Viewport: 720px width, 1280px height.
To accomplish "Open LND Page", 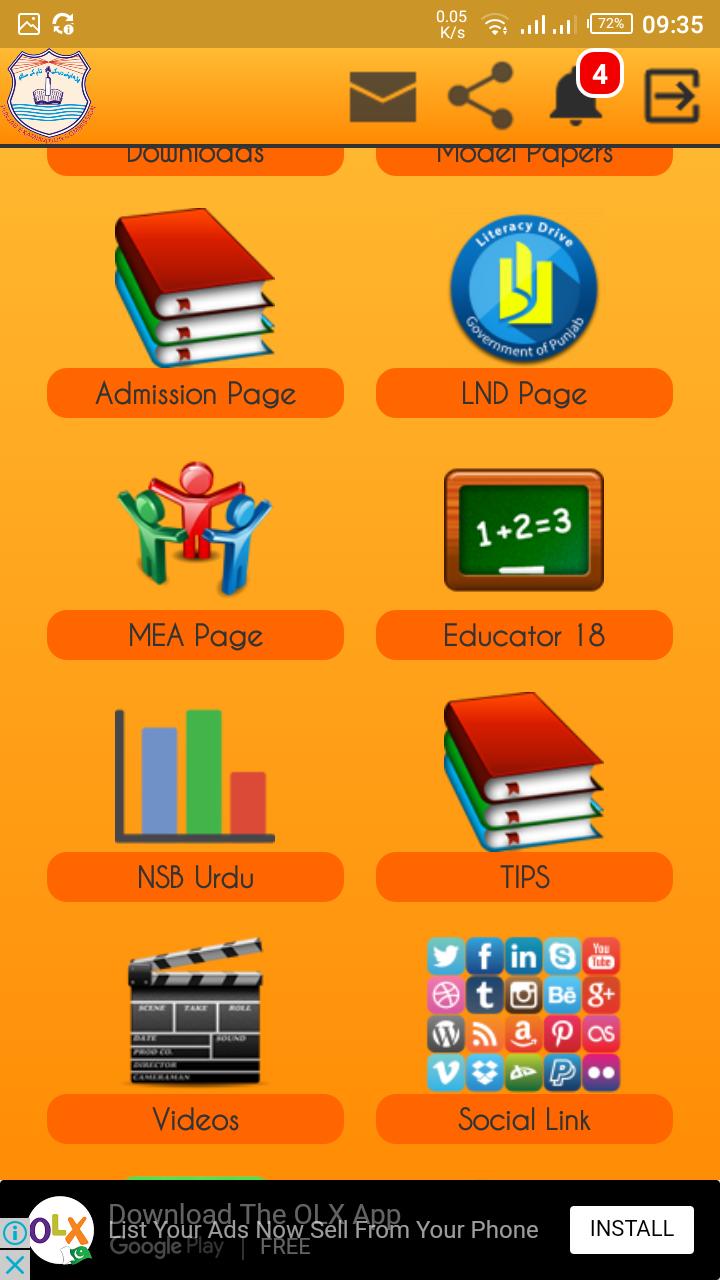I will point(524,393).
